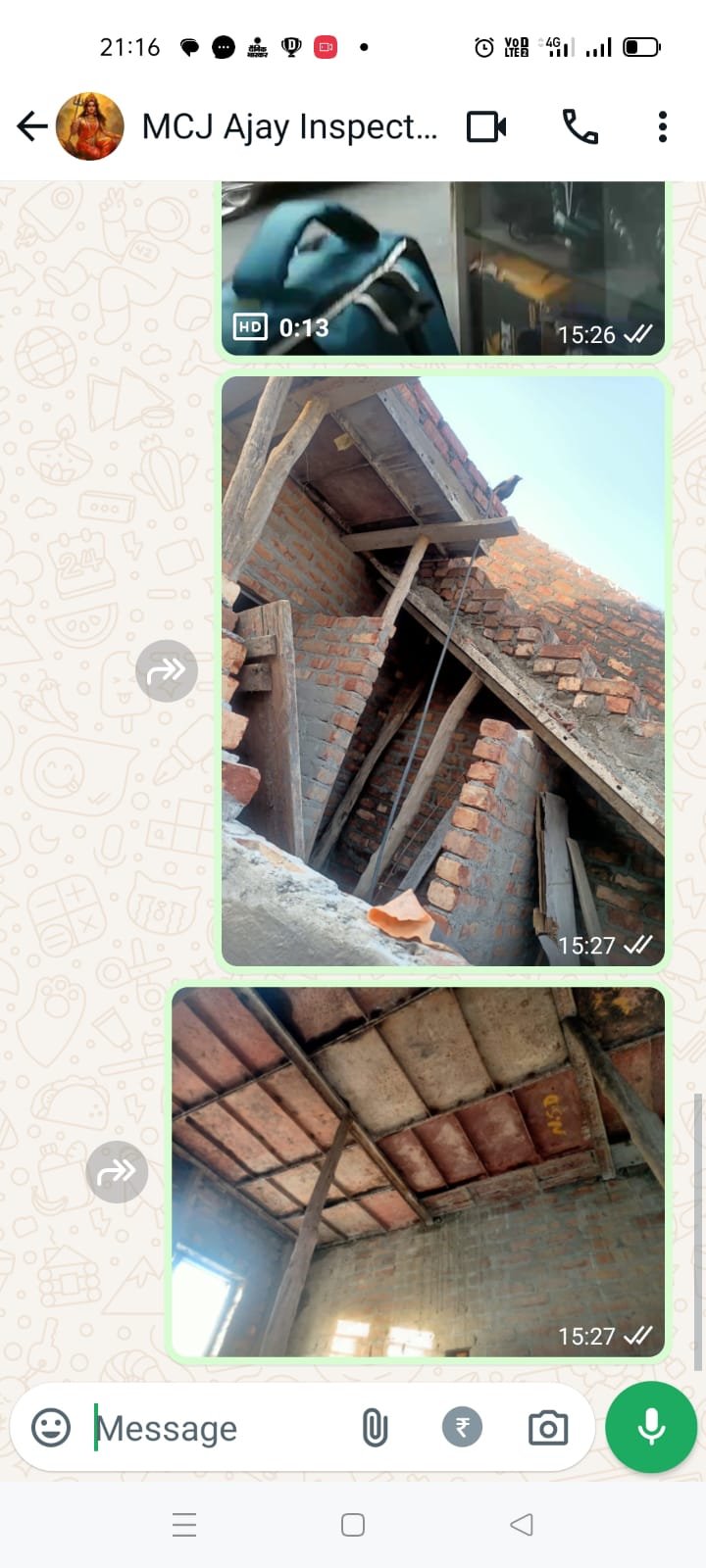The image size is (706, 1568).
Task: Open the camera to take photo
Action: point(548,1428)
